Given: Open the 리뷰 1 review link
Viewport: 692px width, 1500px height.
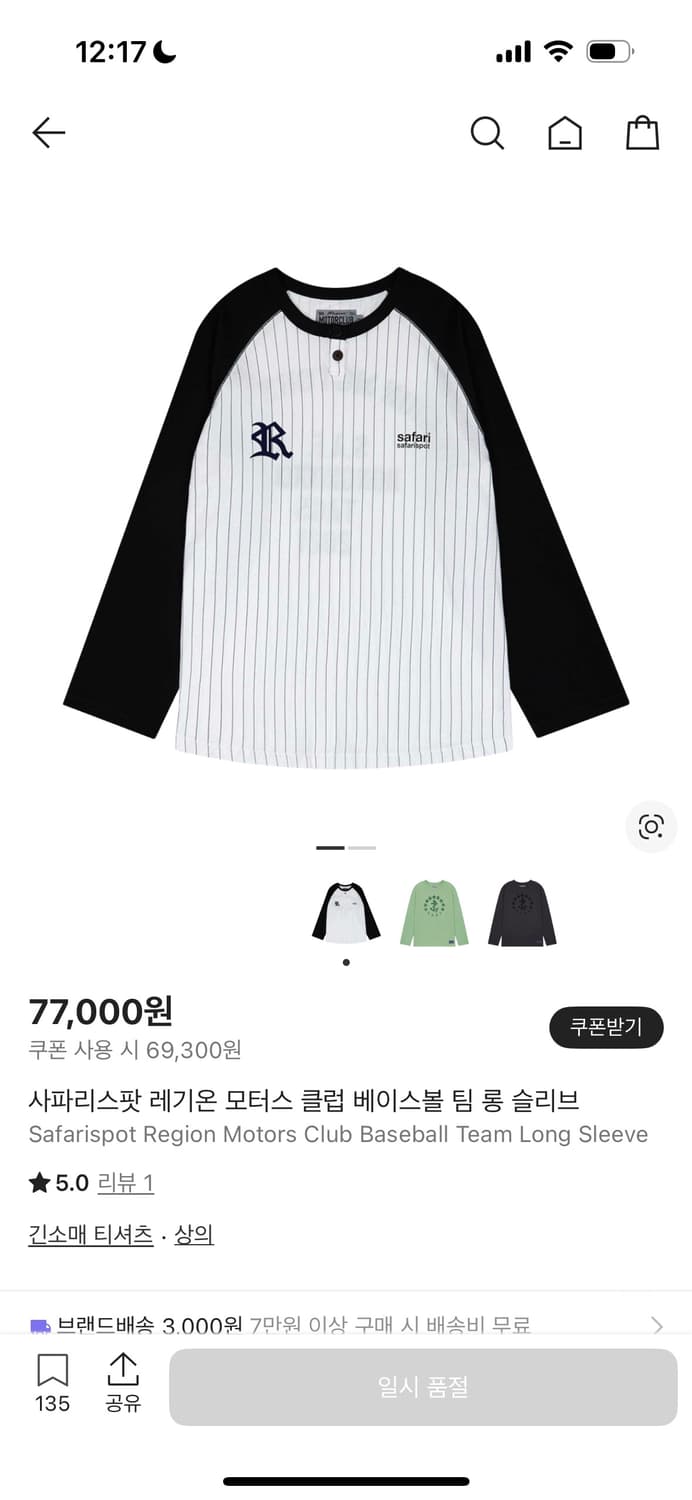Looking at the screenshot, I should pos(125,1183).
